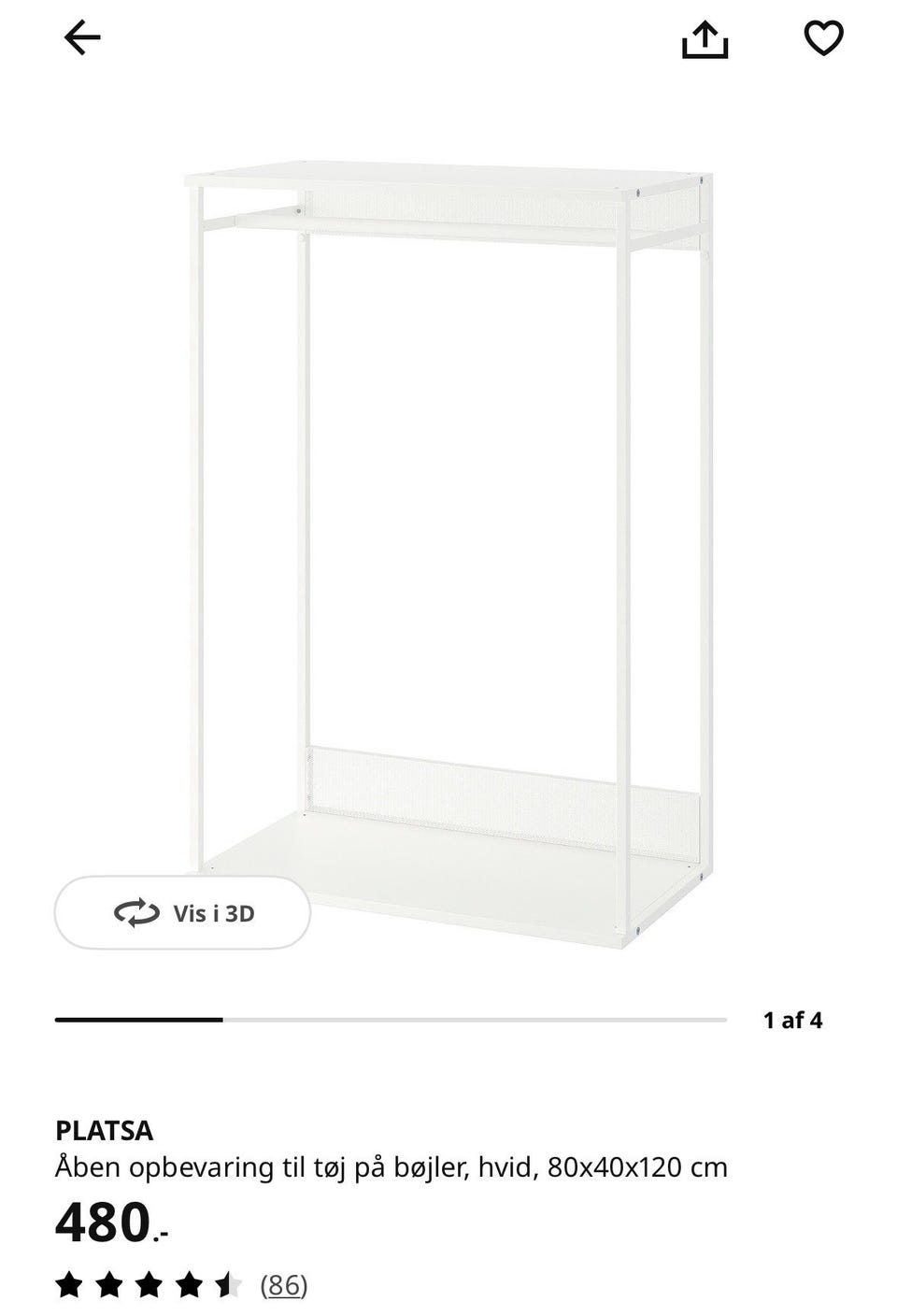This screenshot has height=1316, width=897.
Task: Click the circular arrows on the 3D button
Action: [136, 913]
